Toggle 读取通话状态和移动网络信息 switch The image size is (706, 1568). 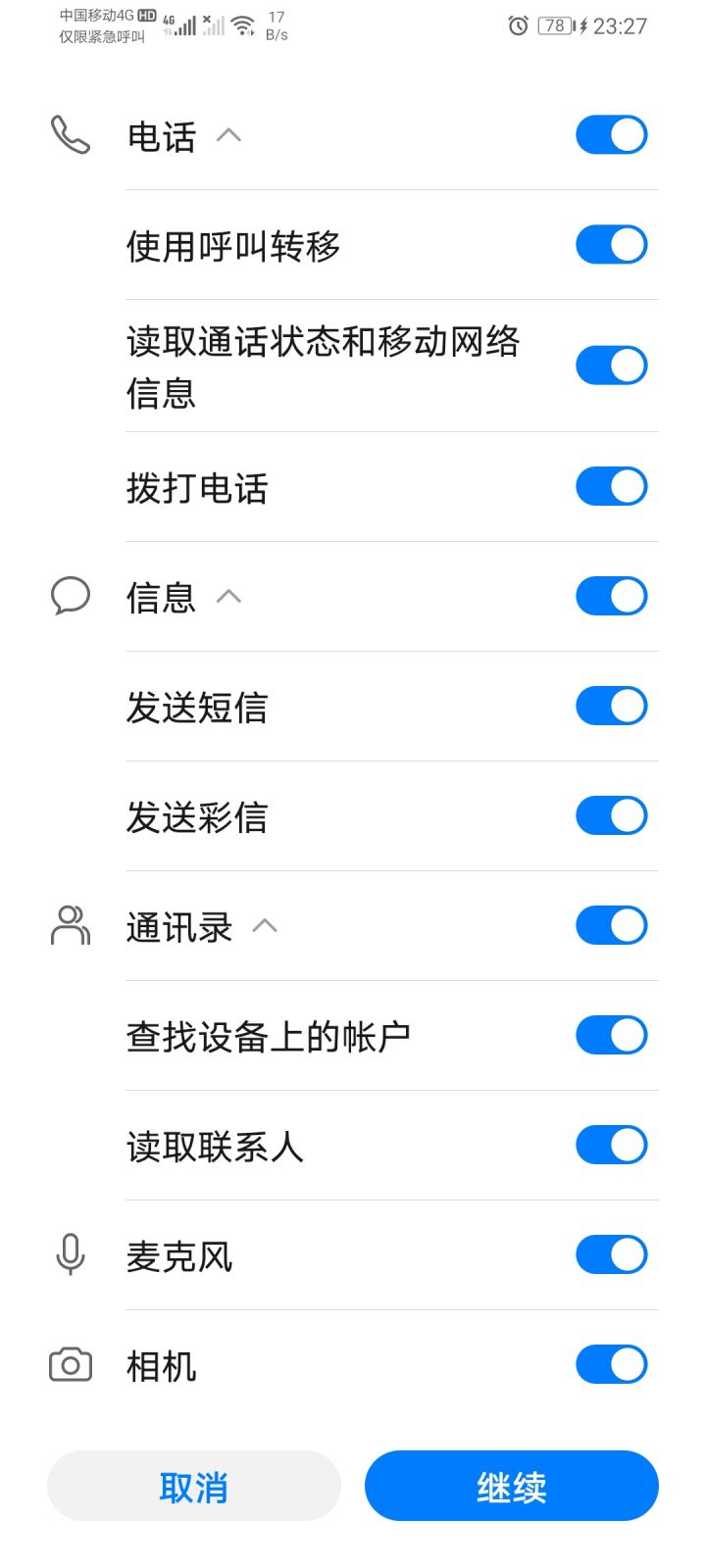(611, 366)
